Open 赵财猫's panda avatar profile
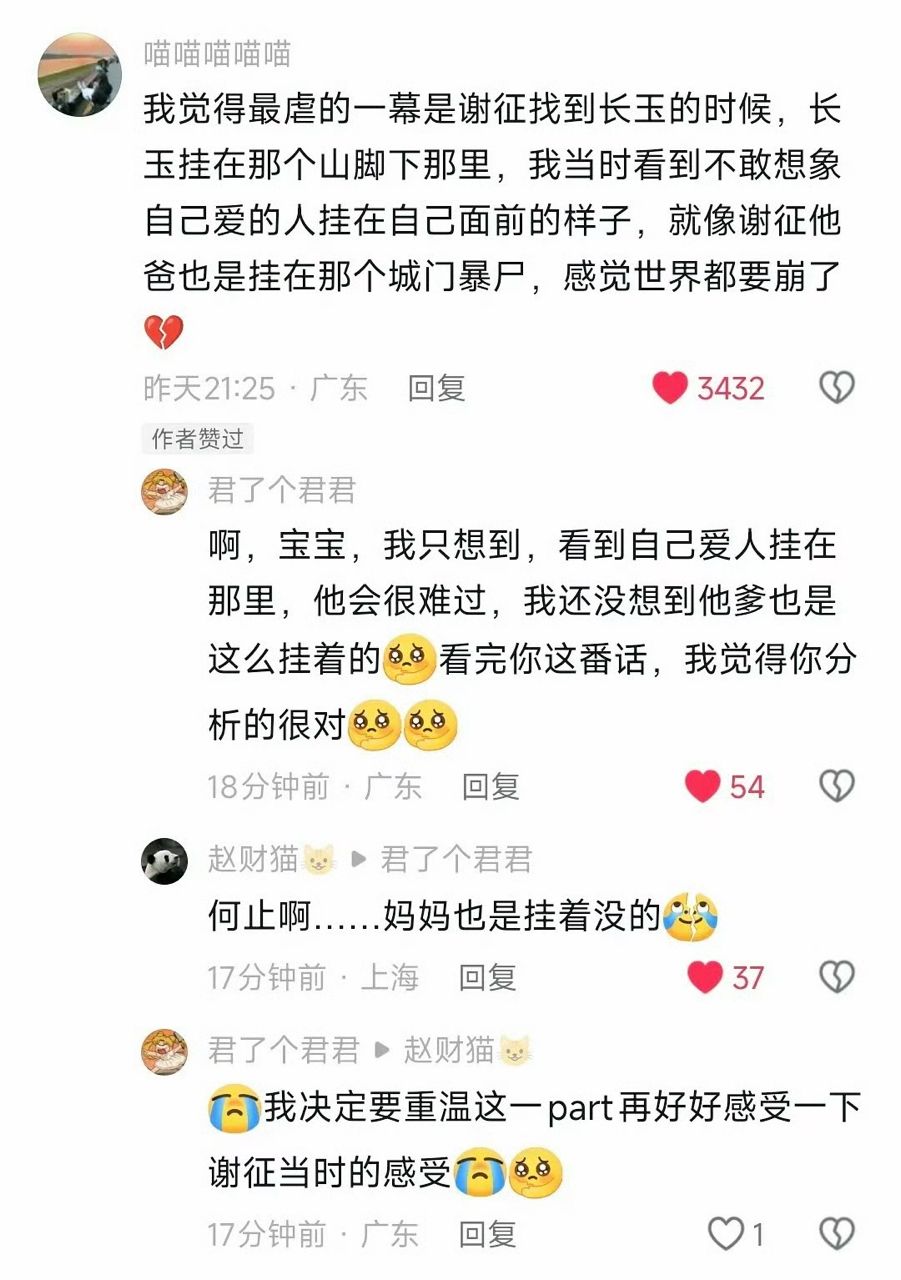 pos(164,861)
